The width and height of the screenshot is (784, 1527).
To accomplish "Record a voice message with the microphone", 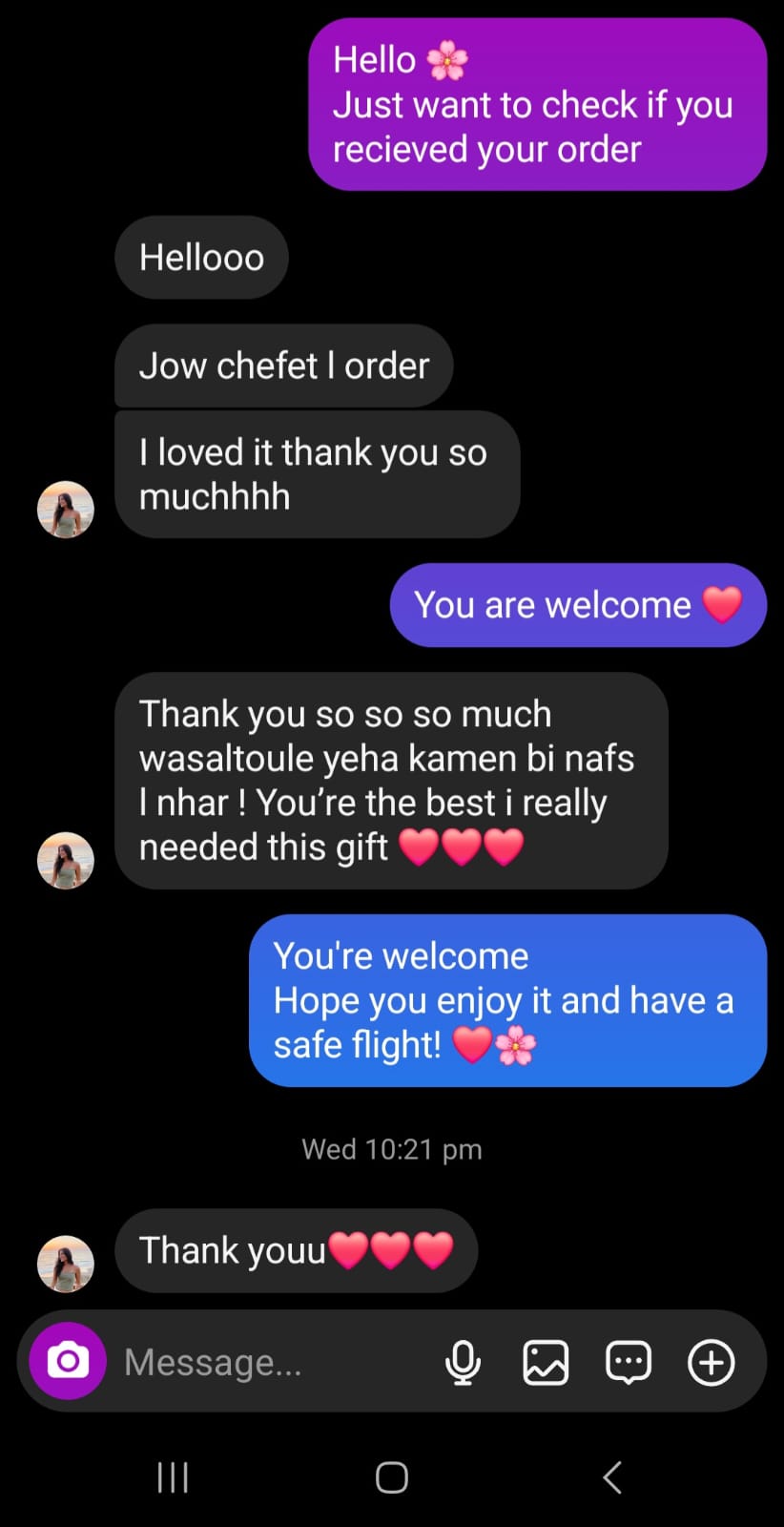I will click(x=463, y=1362).
